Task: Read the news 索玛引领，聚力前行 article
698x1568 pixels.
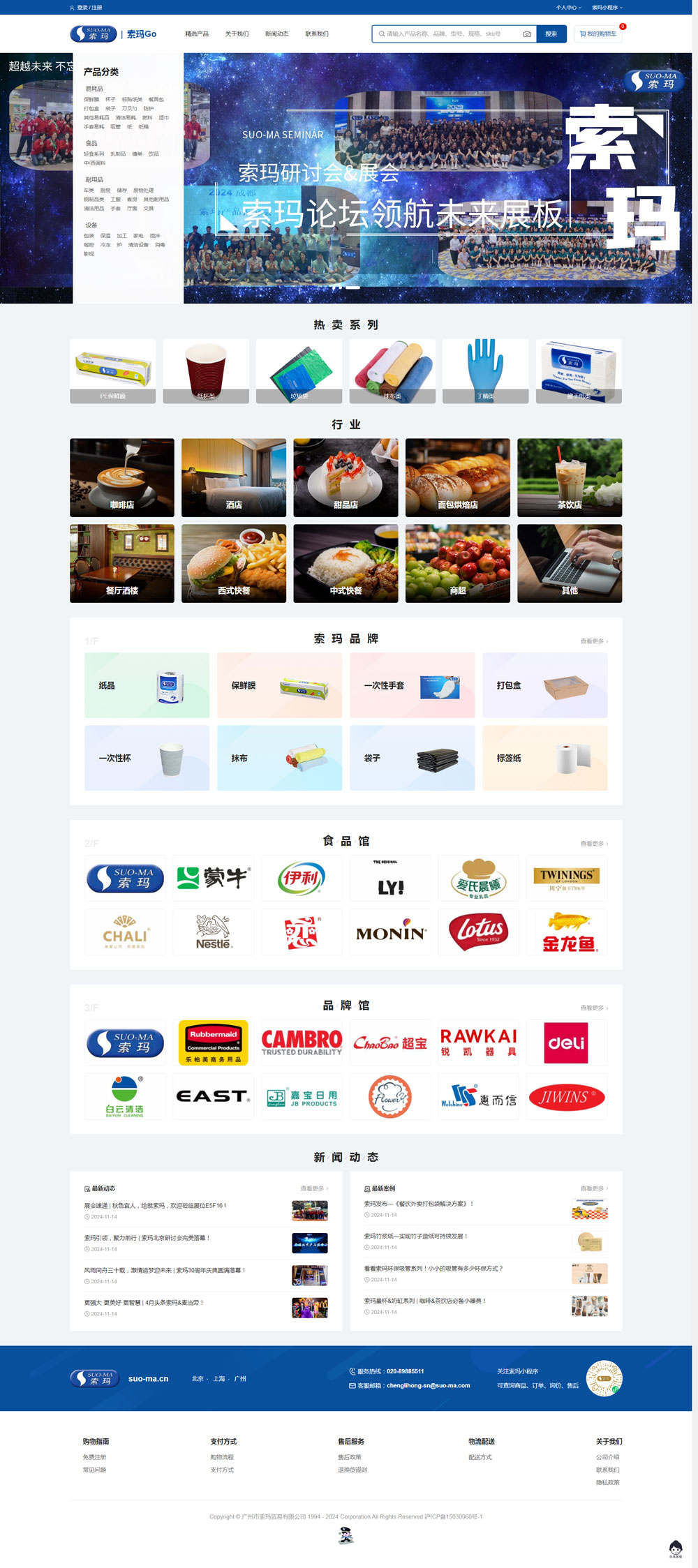Action: [x=147, y=1238]
